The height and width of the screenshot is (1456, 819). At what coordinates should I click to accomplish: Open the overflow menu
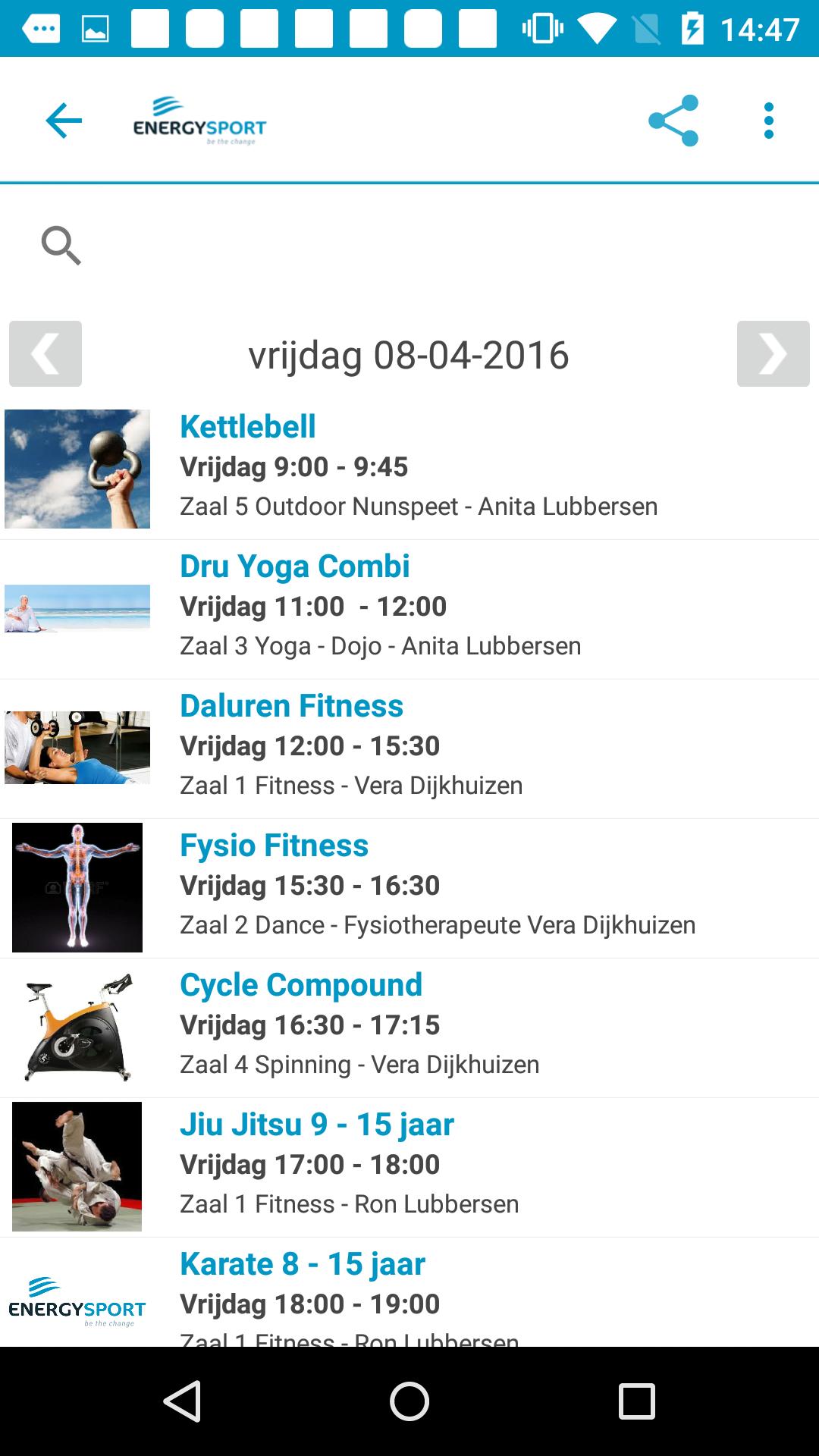769,121
